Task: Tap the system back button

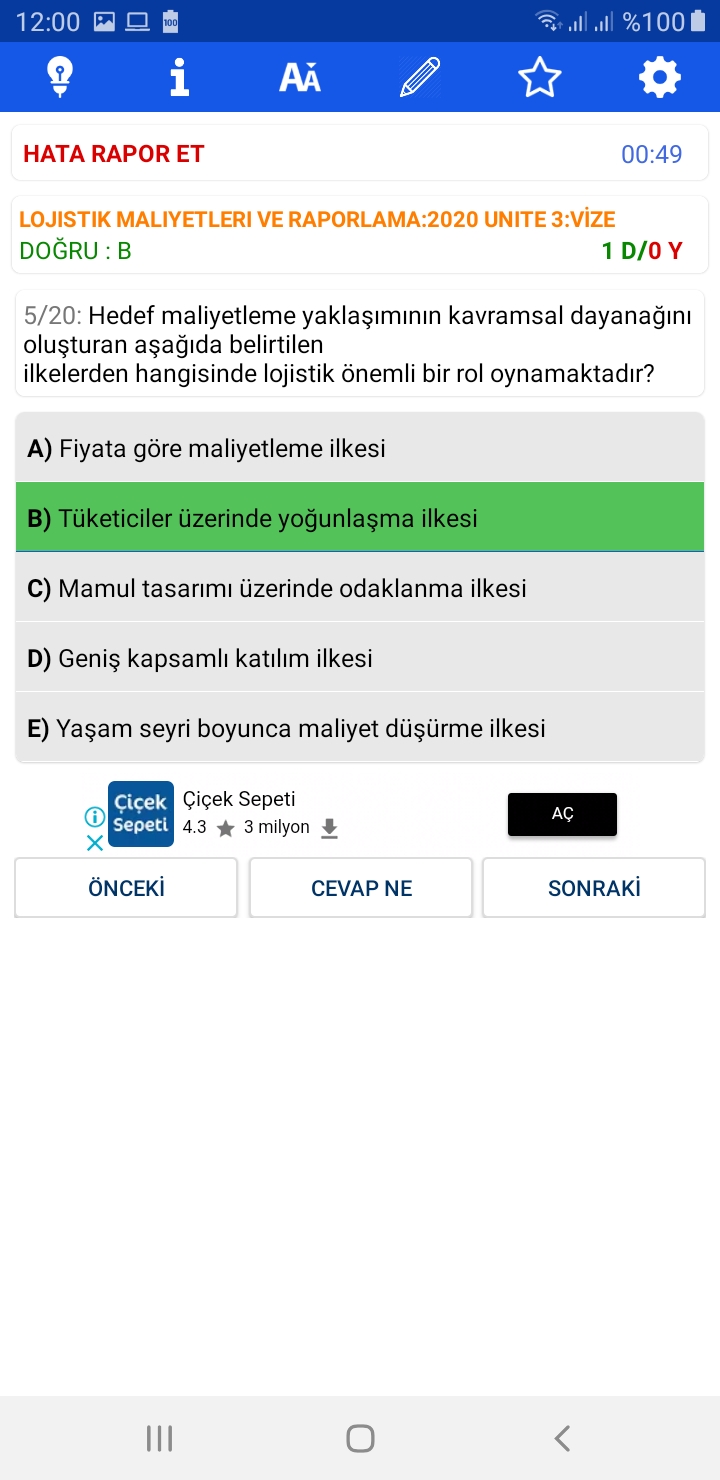Action: click(x=562, y=1439)
